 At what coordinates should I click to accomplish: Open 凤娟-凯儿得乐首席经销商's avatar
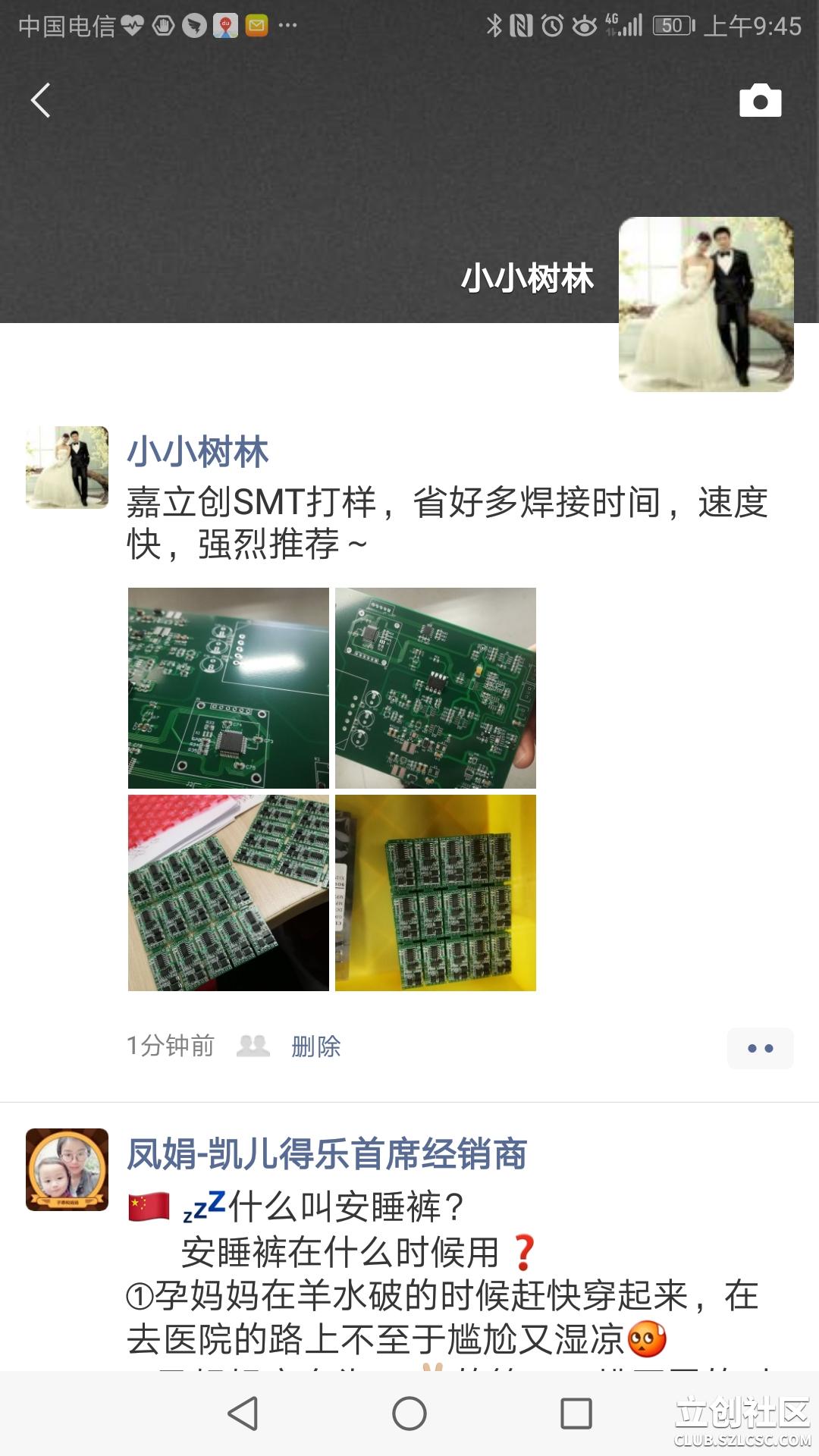(67, 1169)
